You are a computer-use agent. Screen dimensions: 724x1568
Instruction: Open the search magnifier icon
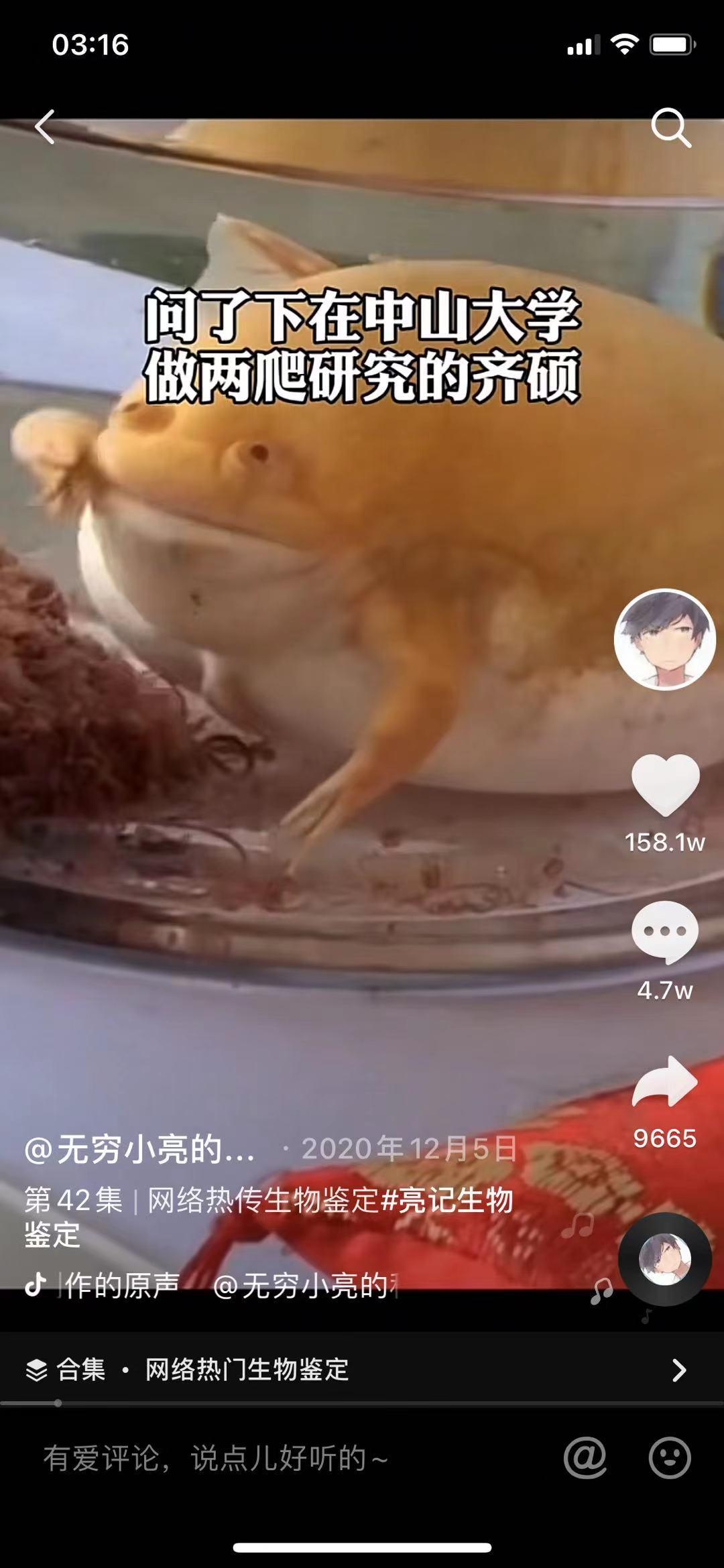(x=670, y=127)
